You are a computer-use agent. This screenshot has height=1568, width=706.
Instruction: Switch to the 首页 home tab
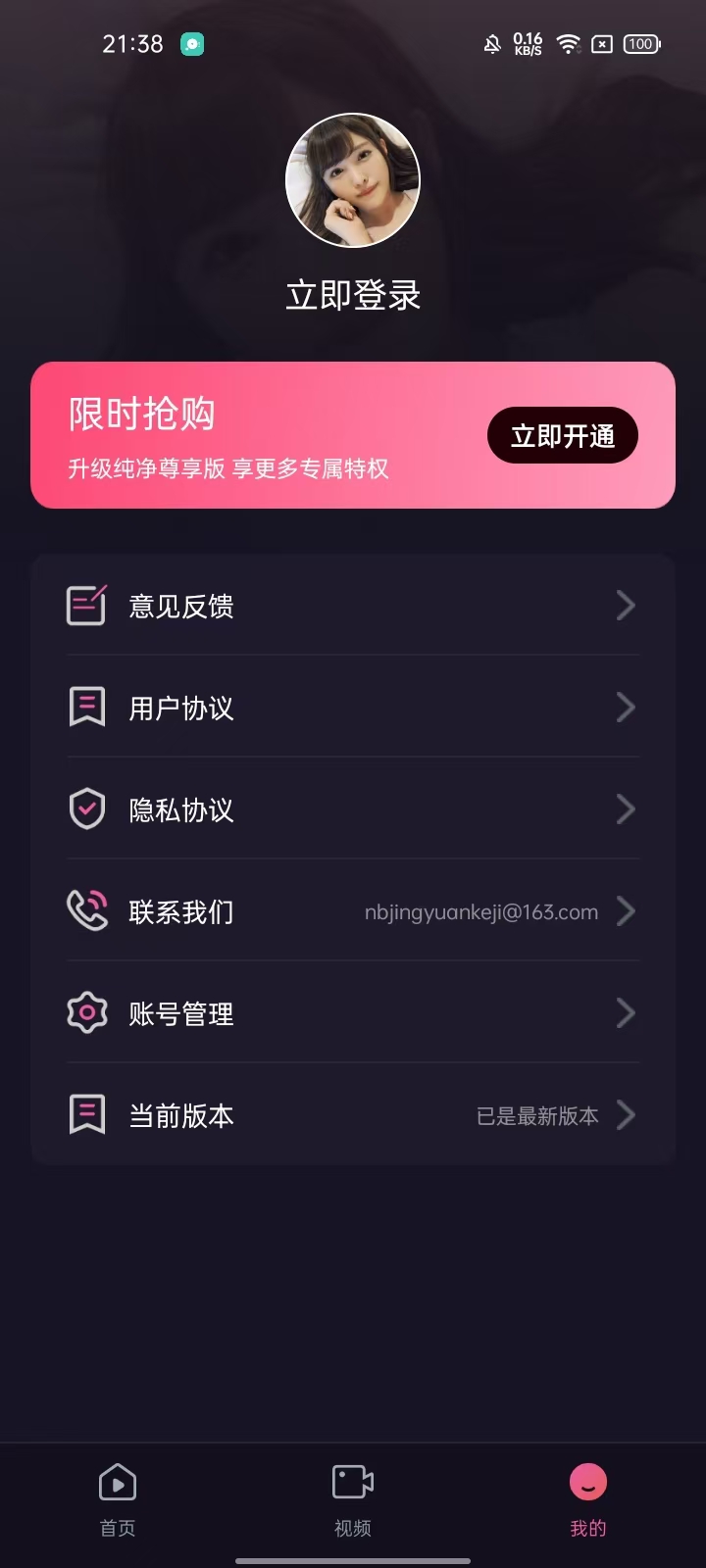[x=118, y=1499]
